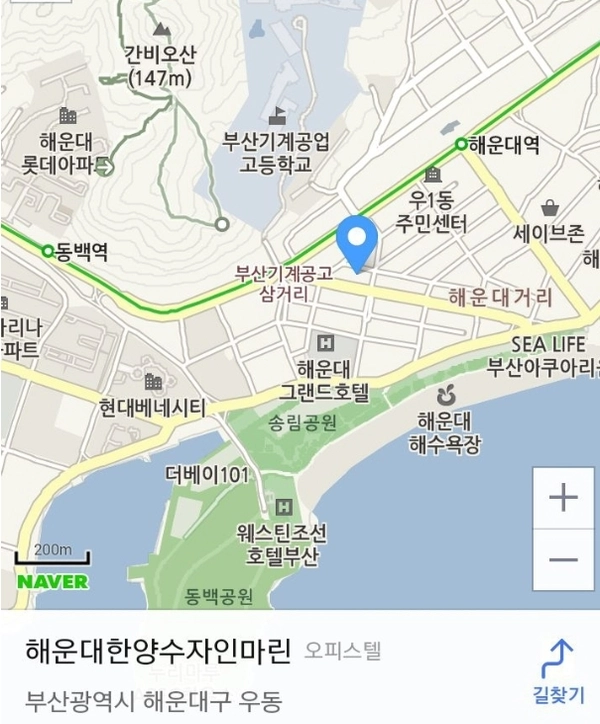Screen dimensions: 600x724
Task: Tap the blue location pin
Action: pyautogui.click(x=356, y=242)
